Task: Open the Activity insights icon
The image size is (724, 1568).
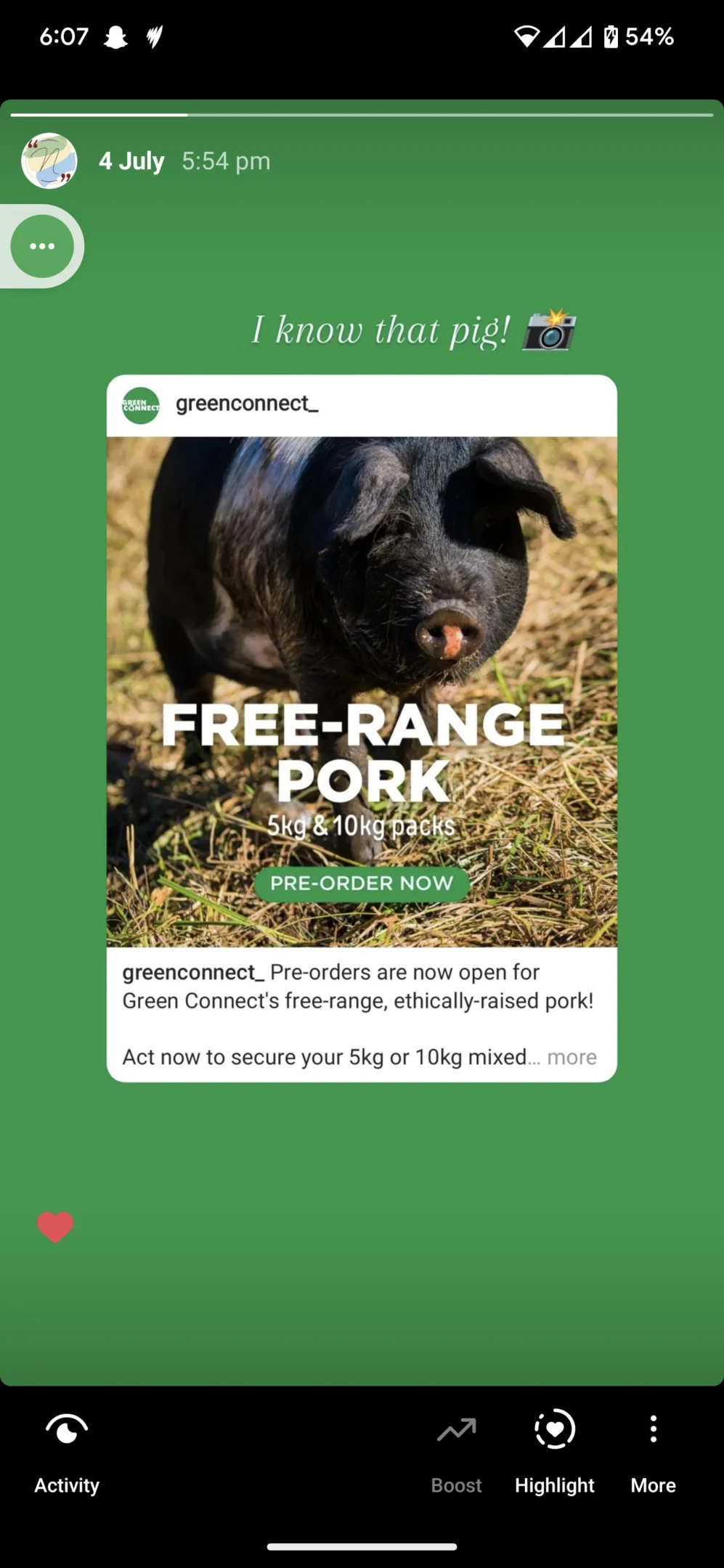Action: (65, 1429)
